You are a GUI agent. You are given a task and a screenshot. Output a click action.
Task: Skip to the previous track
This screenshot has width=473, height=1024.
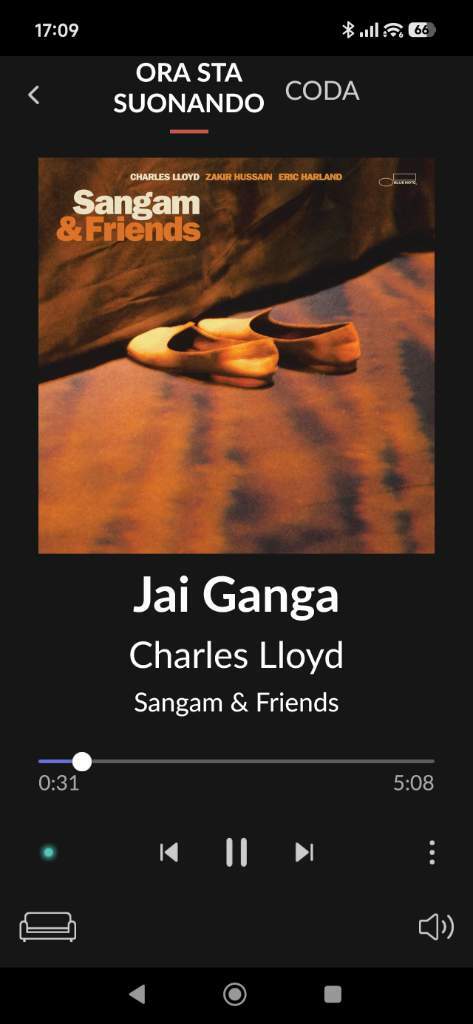click(169, 852)
